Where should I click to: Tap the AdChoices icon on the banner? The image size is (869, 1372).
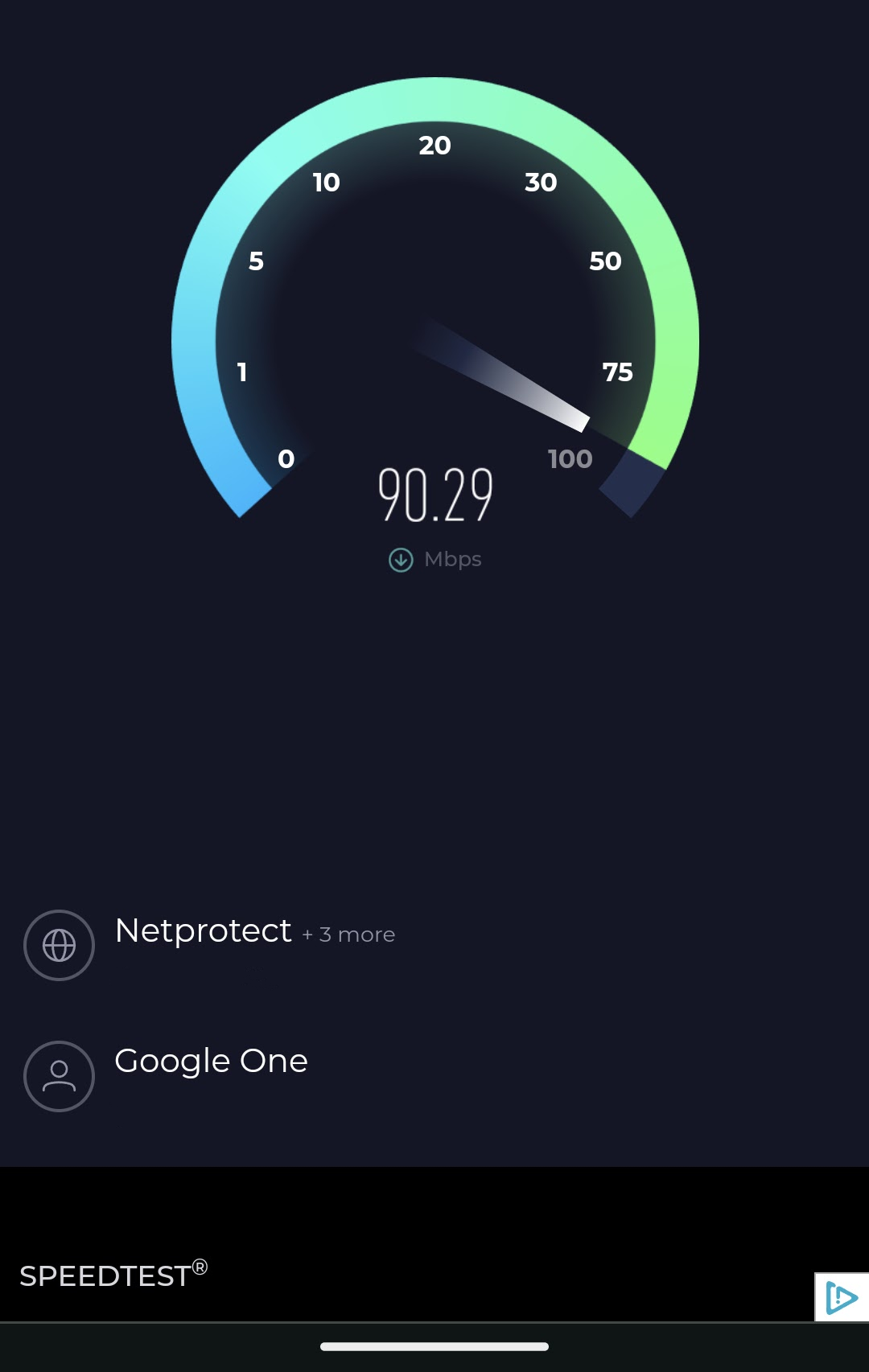841,1297
